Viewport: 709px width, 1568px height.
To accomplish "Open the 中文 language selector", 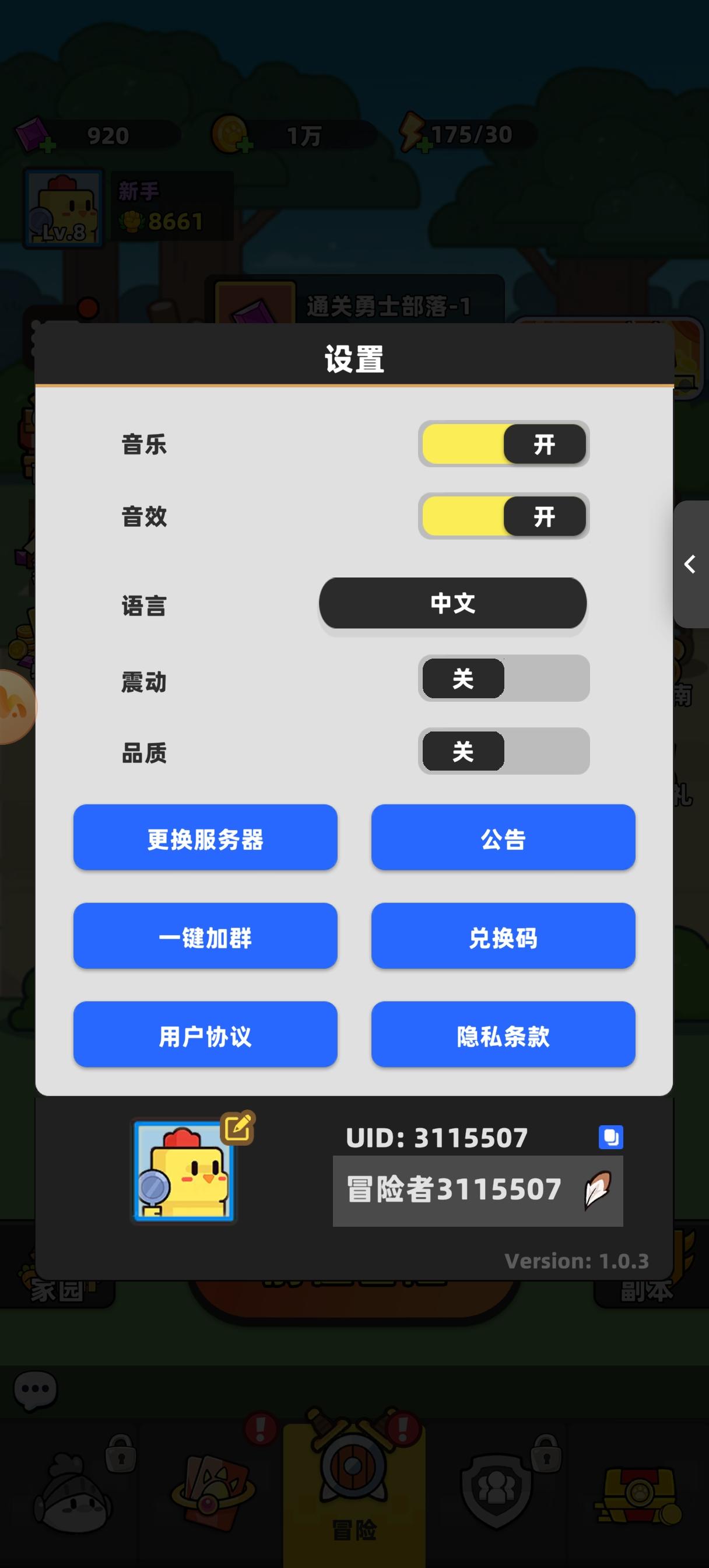I will point(453,603).
